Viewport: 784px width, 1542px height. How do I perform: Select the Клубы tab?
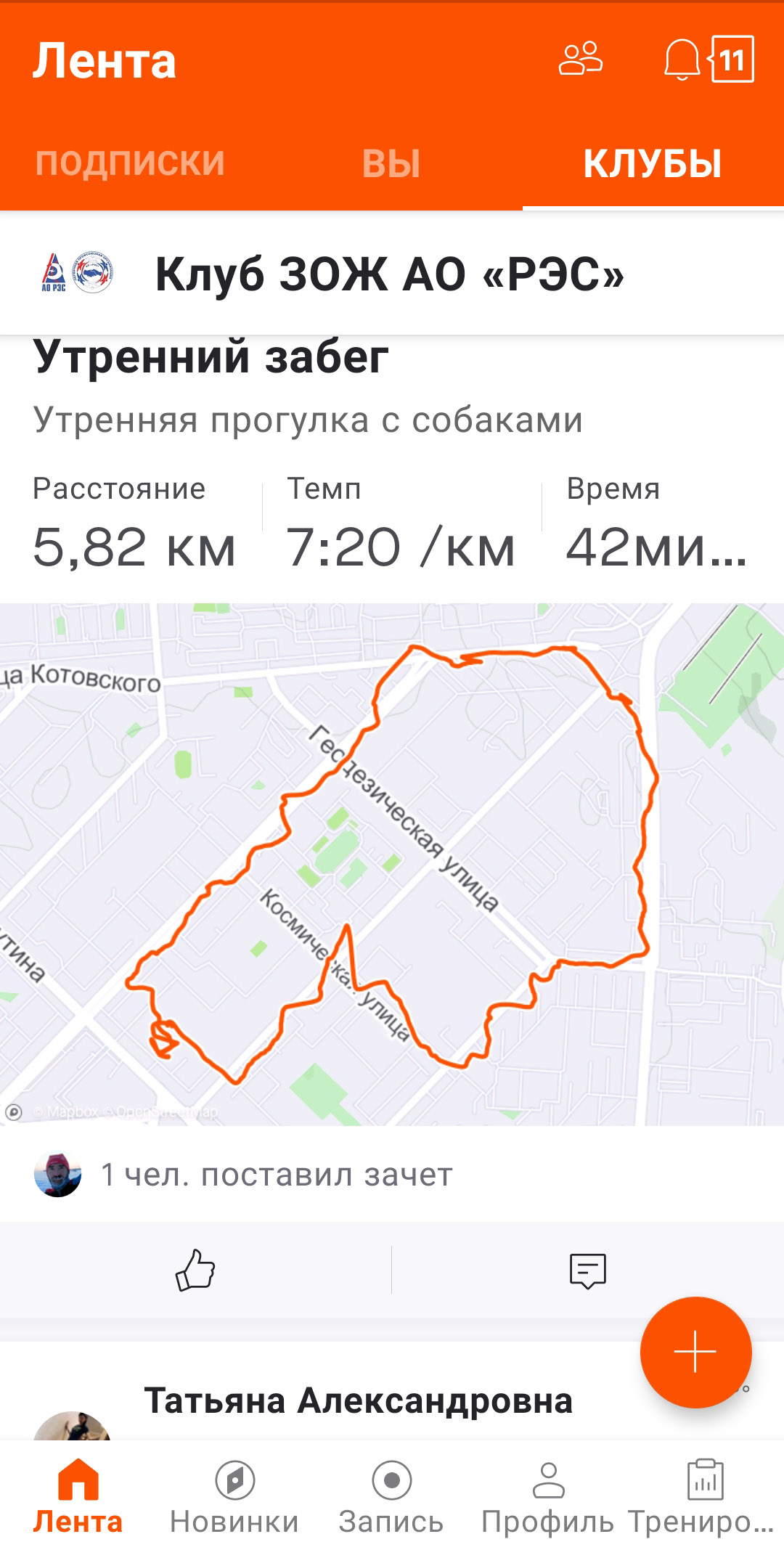coord(653,163)
